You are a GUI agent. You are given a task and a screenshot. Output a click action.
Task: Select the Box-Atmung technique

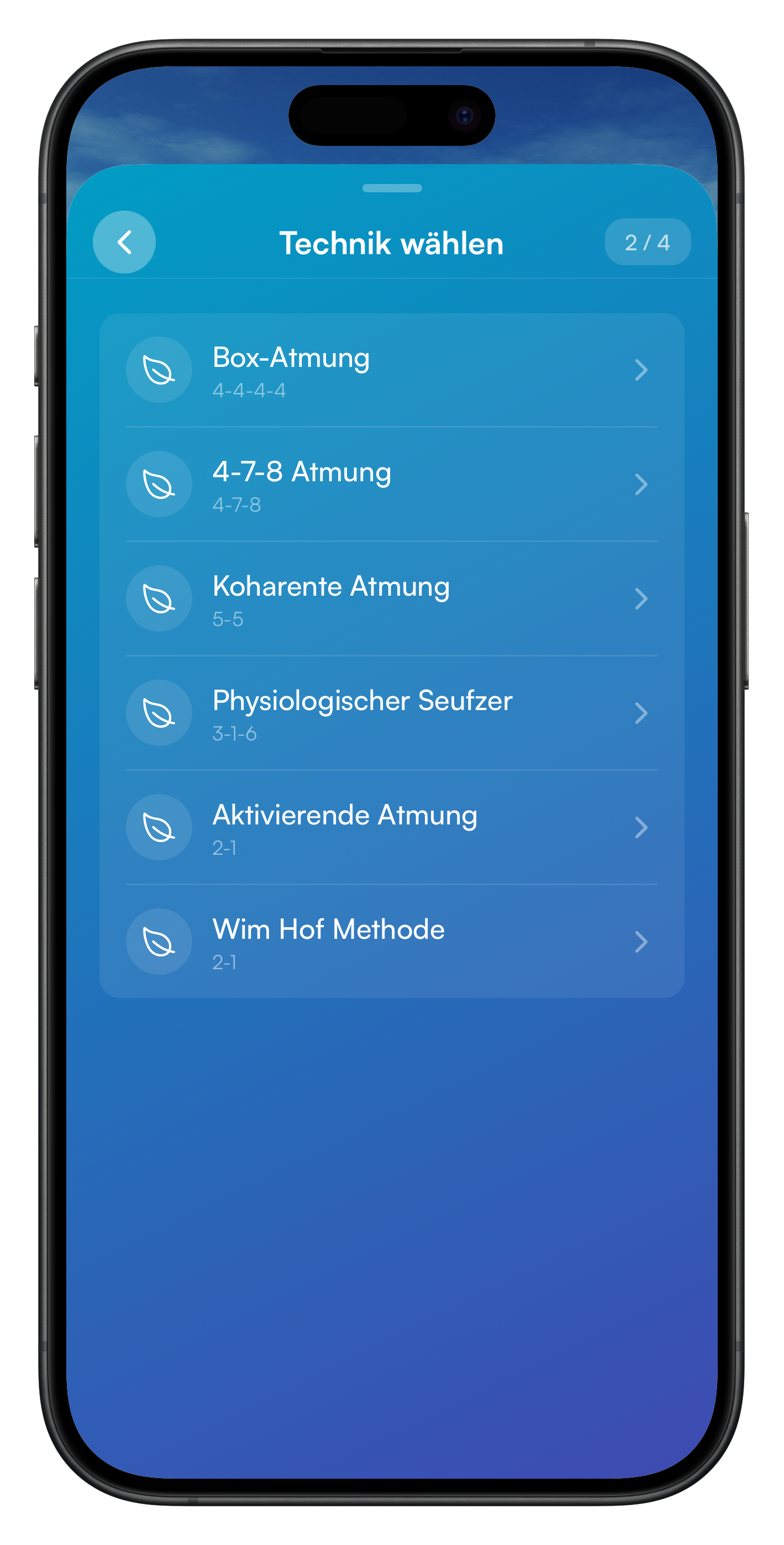[x=391, y=370]
